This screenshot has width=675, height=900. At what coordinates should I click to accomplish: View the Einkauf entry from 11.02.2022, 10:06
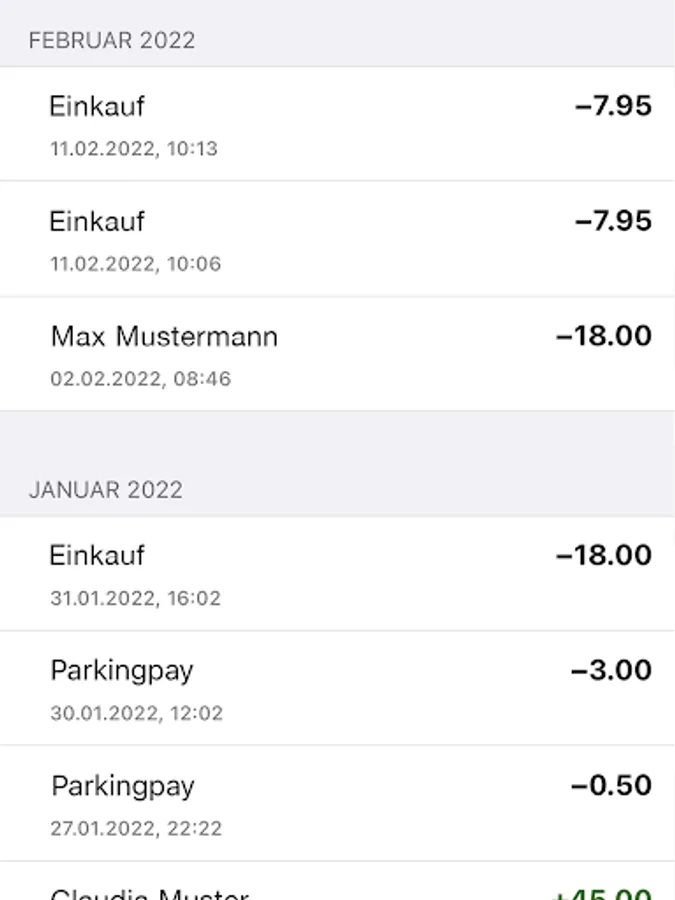coord(337,240)
